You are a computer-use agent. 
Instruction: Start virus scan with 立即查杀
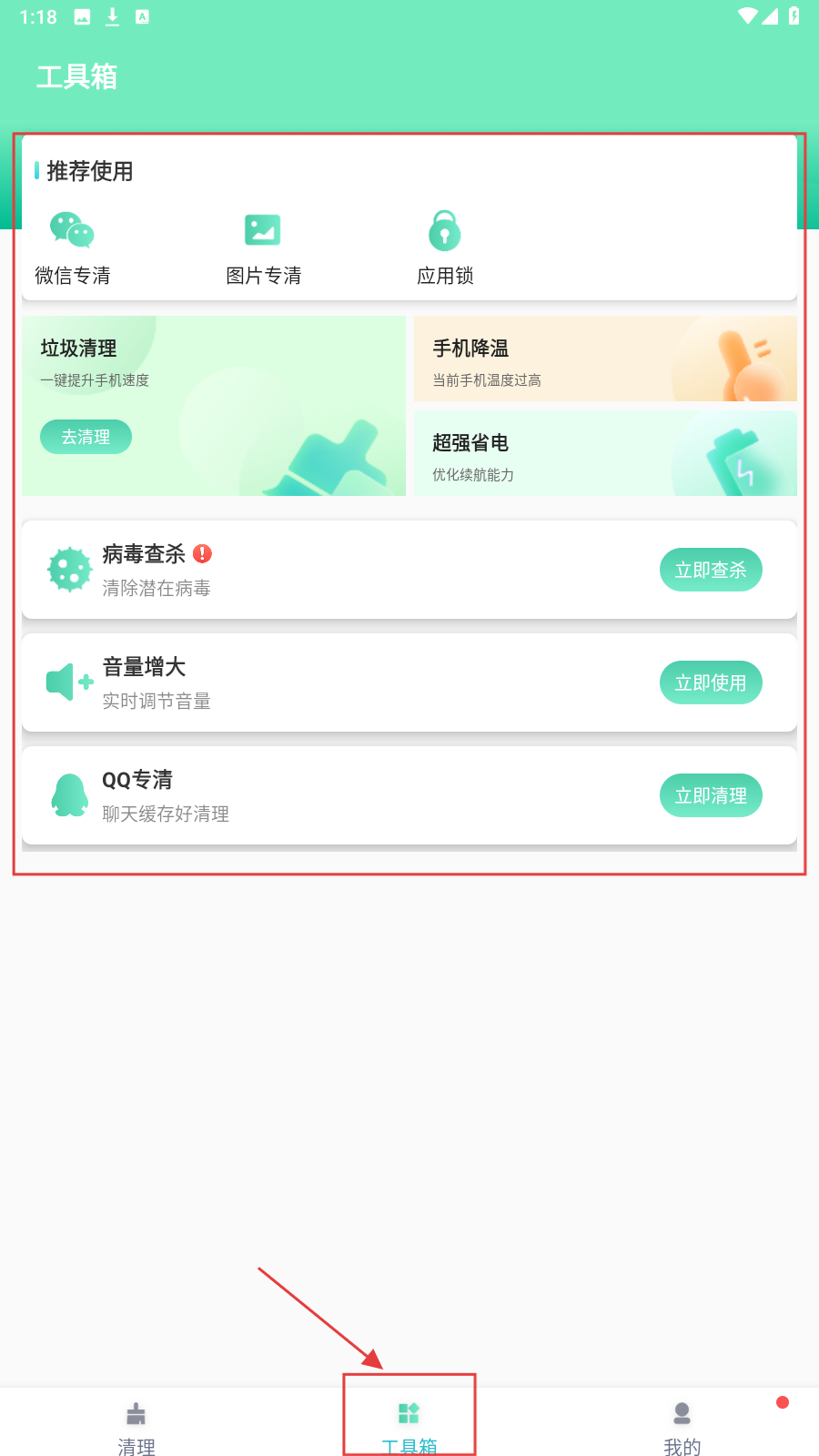711,570
